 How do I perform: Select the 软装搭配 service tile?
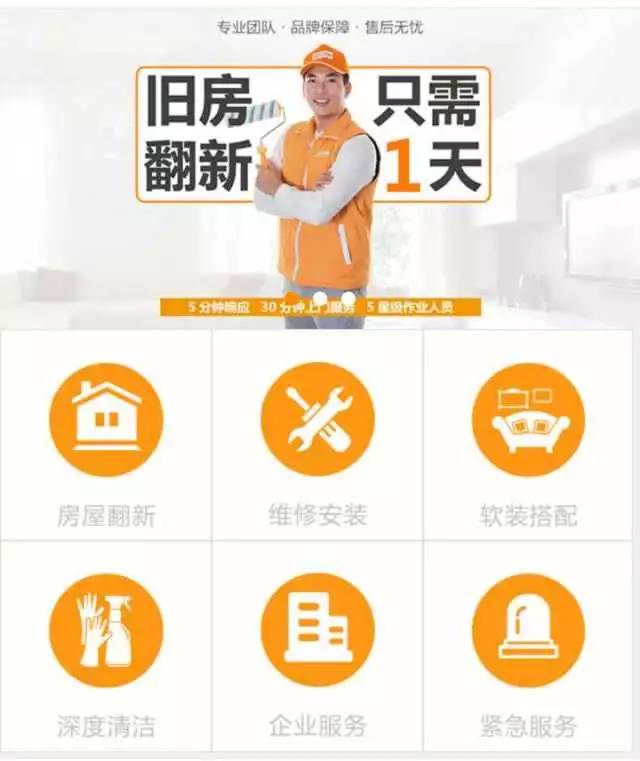tap(528, 435)
